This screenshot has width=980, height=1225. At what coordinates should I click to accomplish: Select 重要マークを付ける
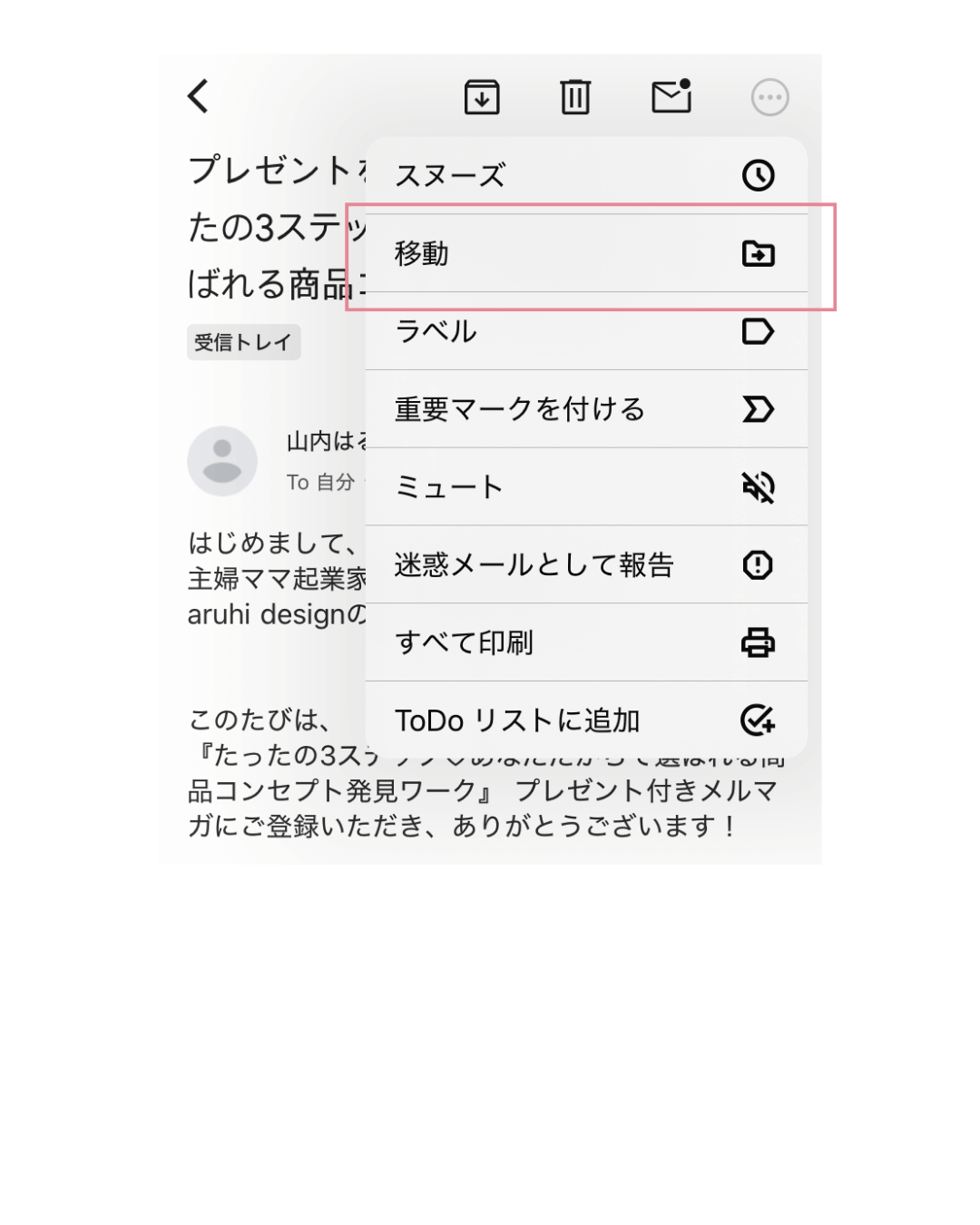coord(585,409)
